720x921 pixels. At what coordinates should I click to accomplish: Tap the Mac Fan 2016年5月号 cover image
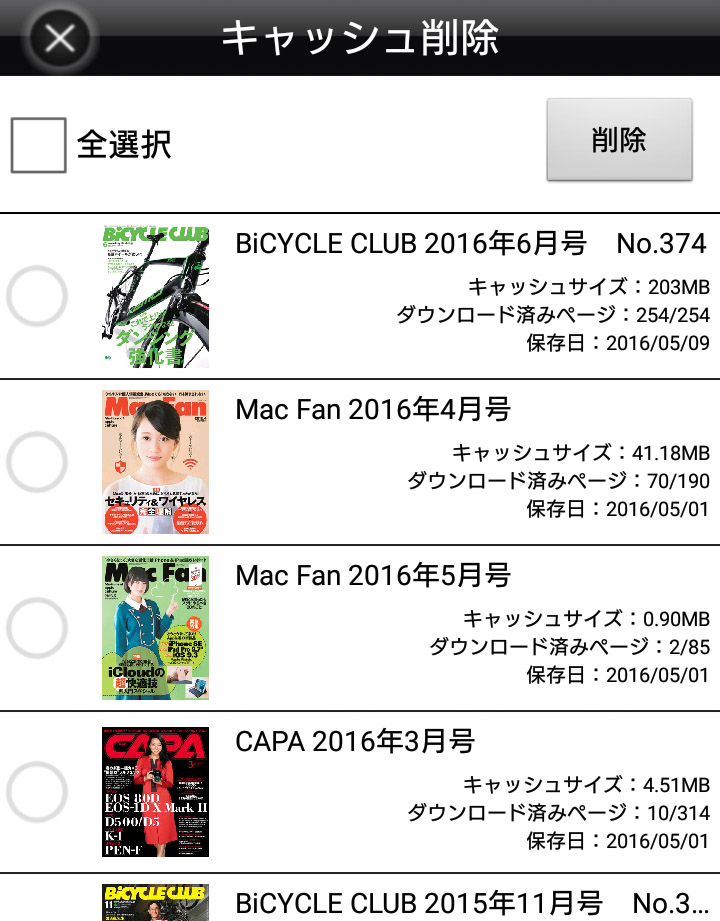tap(156, 629)
